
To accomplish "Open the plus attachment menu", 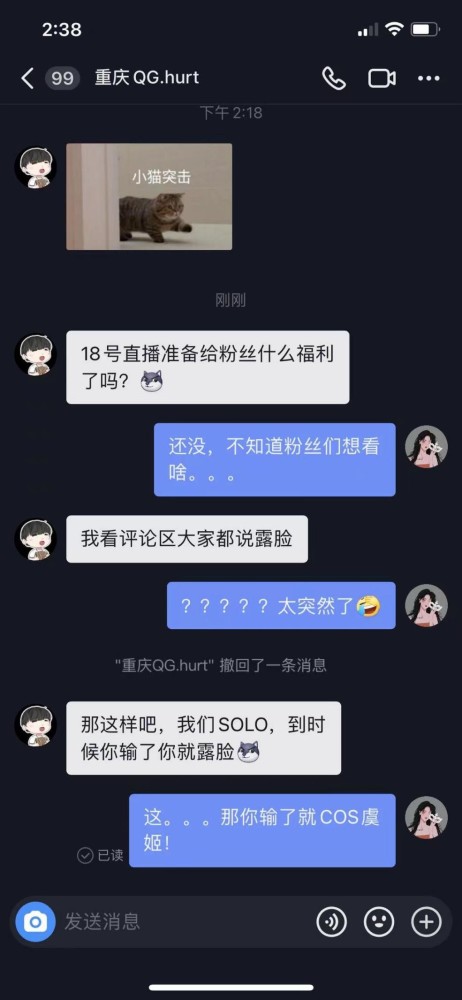I will [426, 922].
